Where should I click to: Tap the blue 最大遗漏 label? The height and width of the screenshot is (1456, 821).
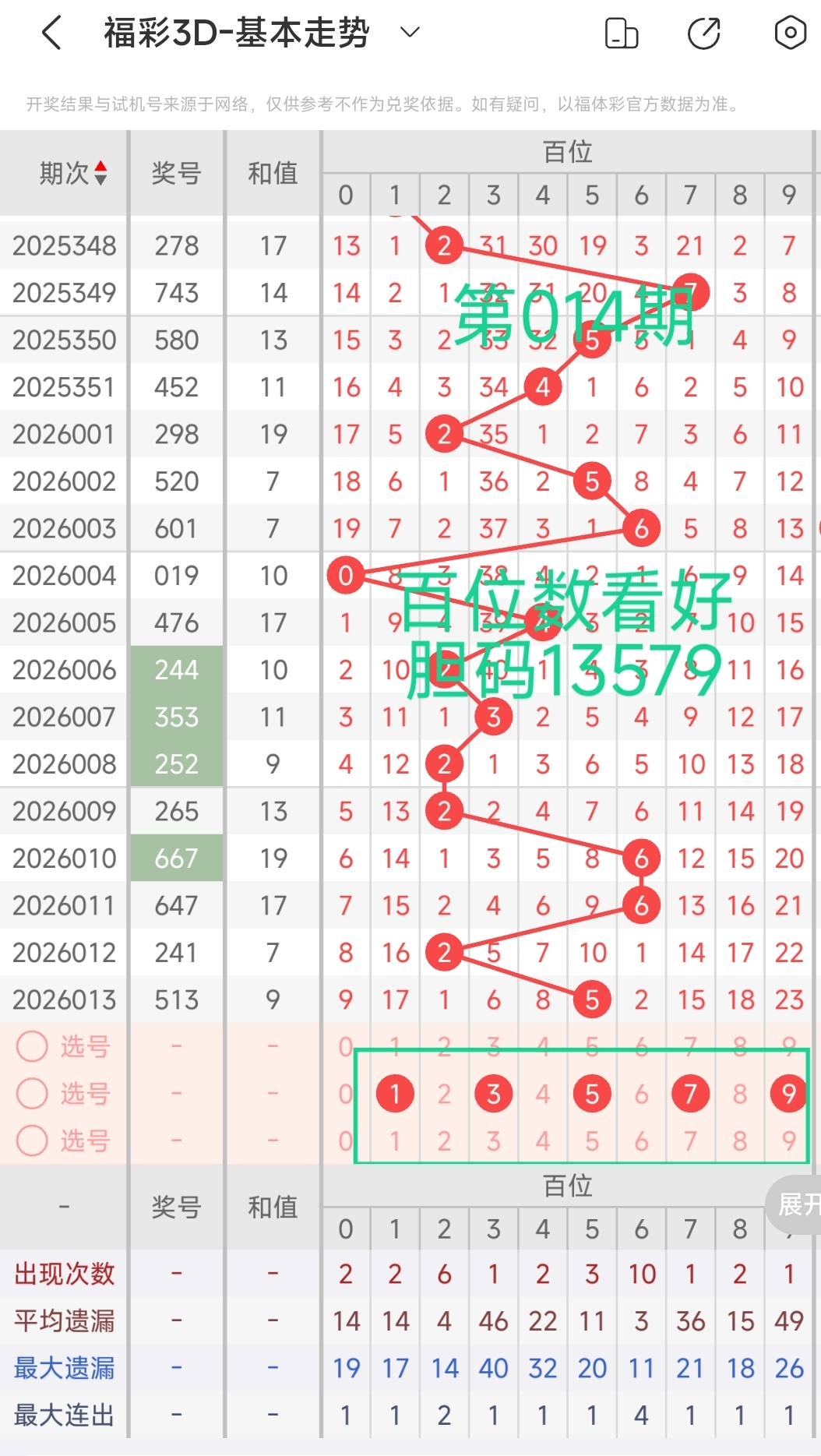coord(62,1368)
